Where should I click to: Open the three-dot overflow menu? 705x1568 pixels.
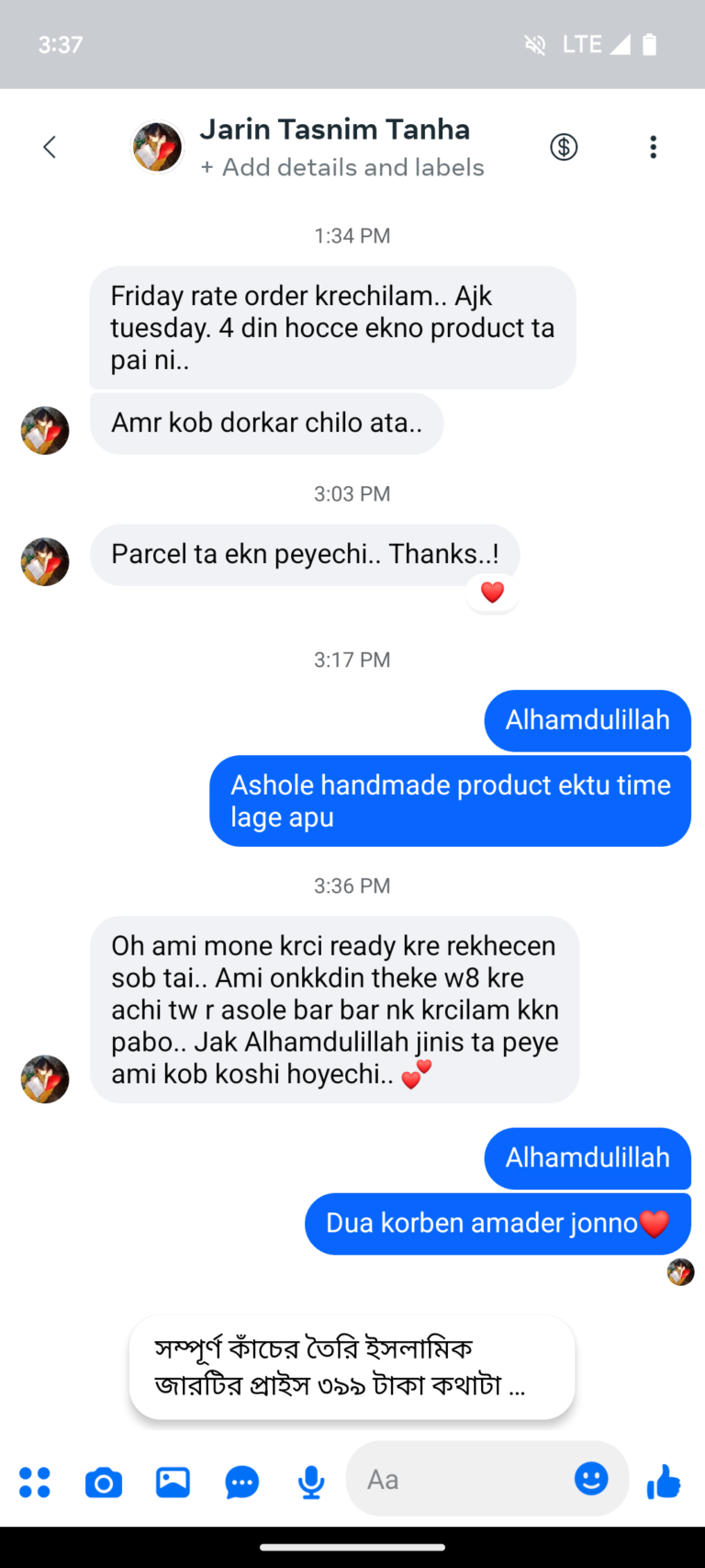point(653,147)
